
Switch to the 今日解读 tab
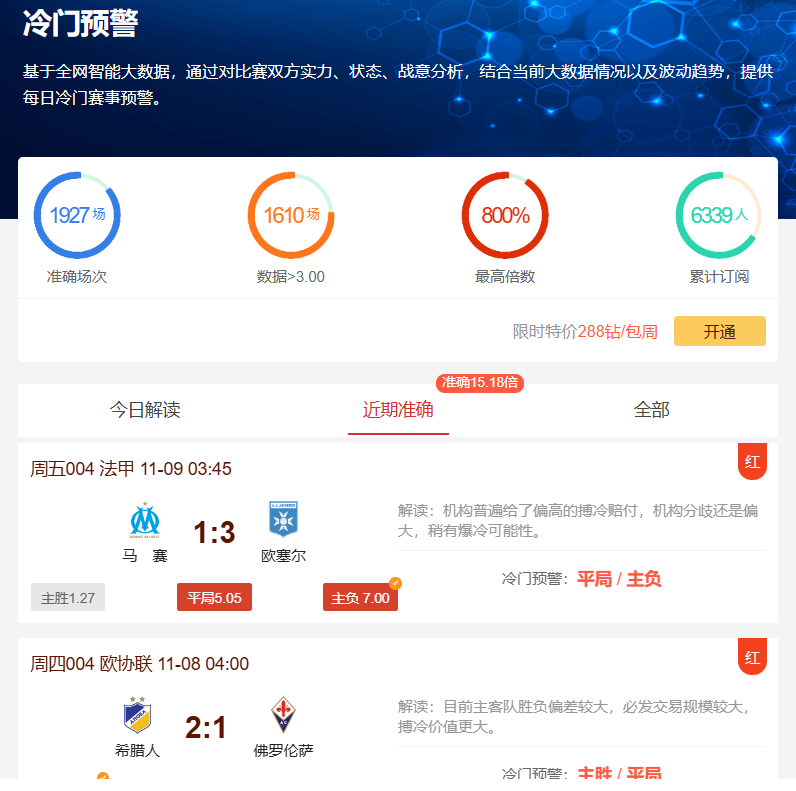click(x=145, y=410)
